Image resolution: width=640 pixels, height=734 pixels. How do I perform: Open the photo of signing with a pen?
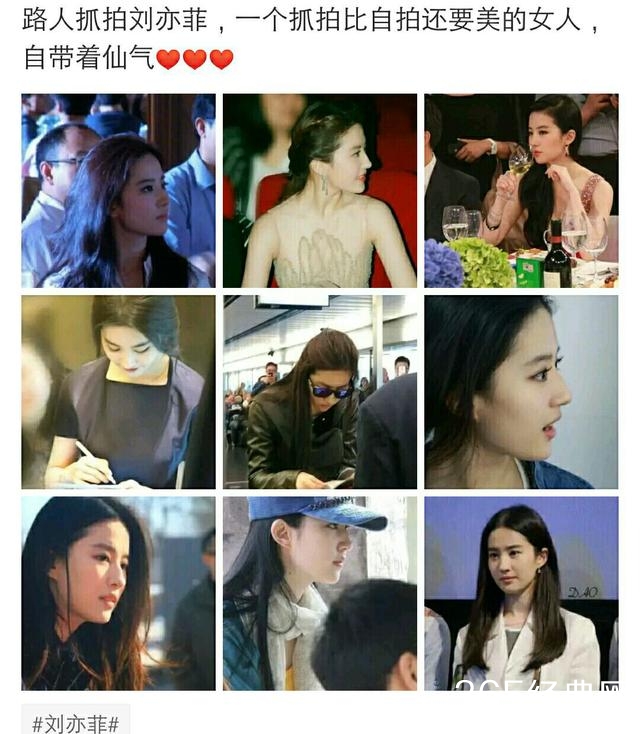pyautogui.click(x=118, y=392)
